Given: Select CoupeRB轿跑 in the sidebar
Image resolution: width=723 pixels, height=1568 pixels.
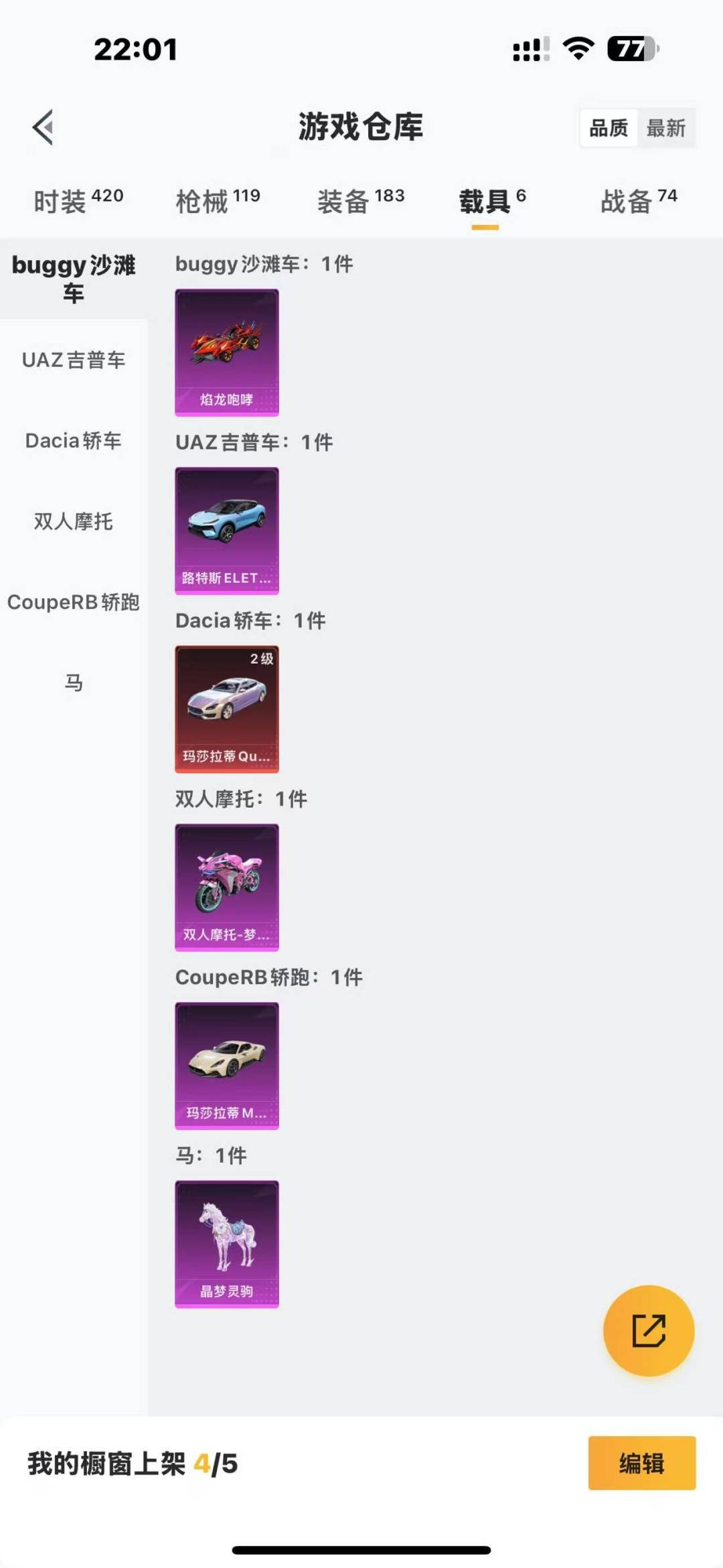Looking at the screenshot, I should coord(74,601).
